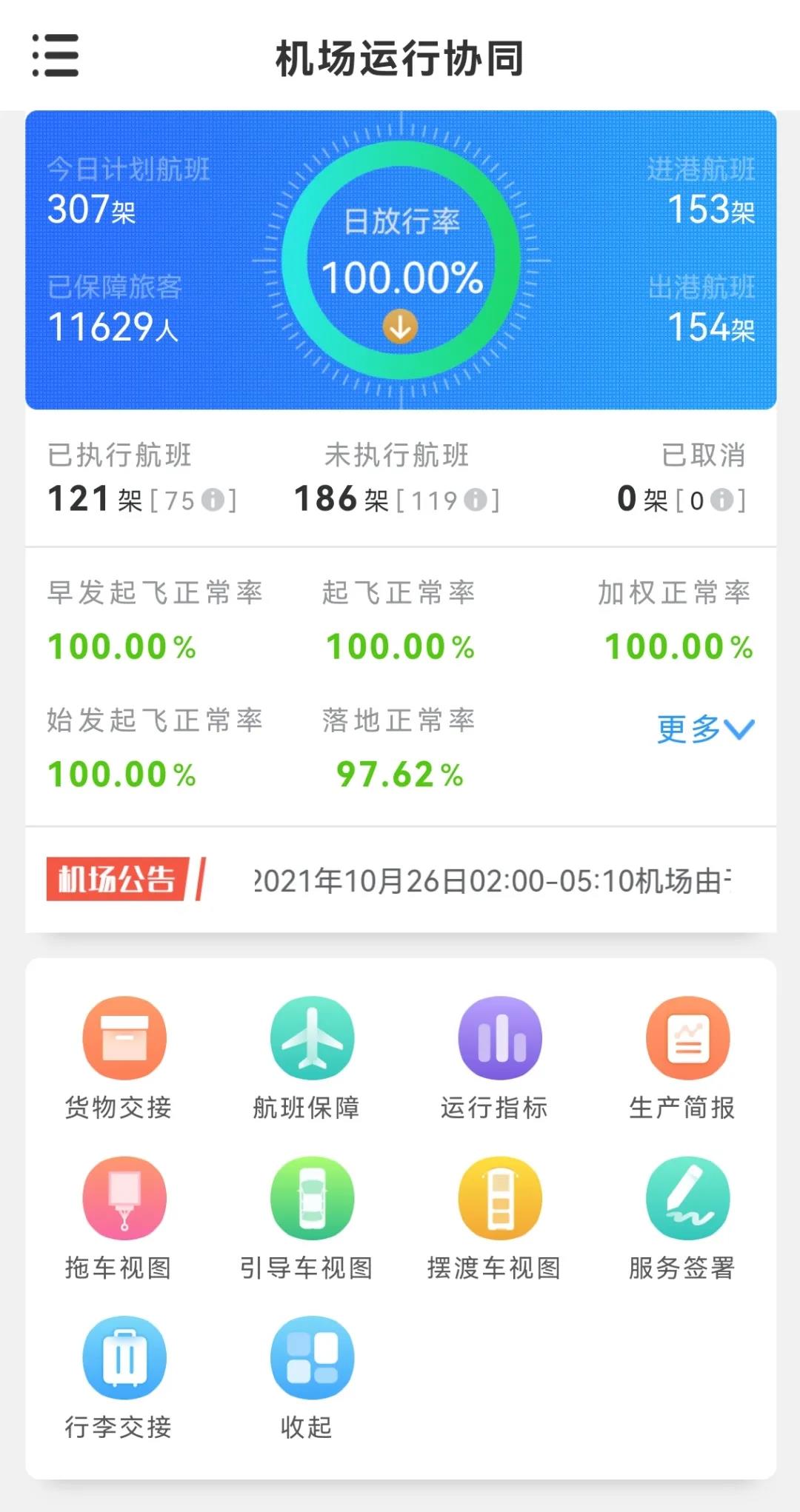Viewport: 800px width, 1512px height.
Task: Collapse the grid with 收起
Action: pos(312,1358)
